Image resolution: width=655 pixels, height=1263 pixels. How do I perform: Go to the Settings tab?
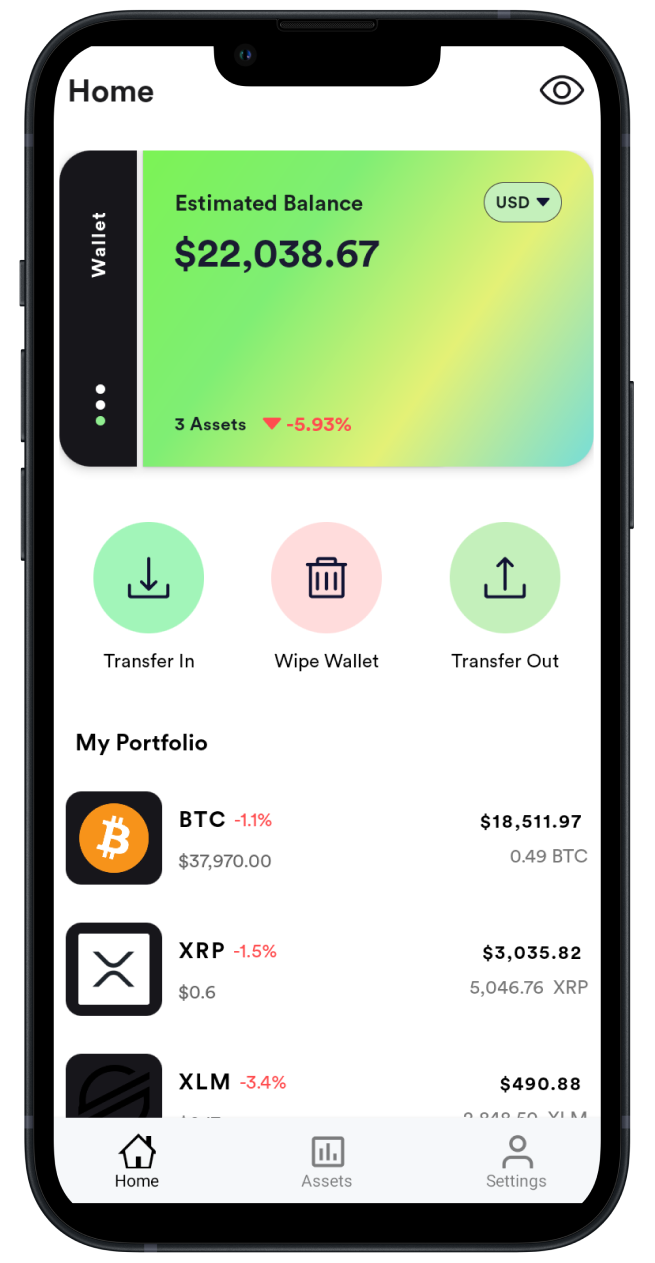[x=516, y=1162]
